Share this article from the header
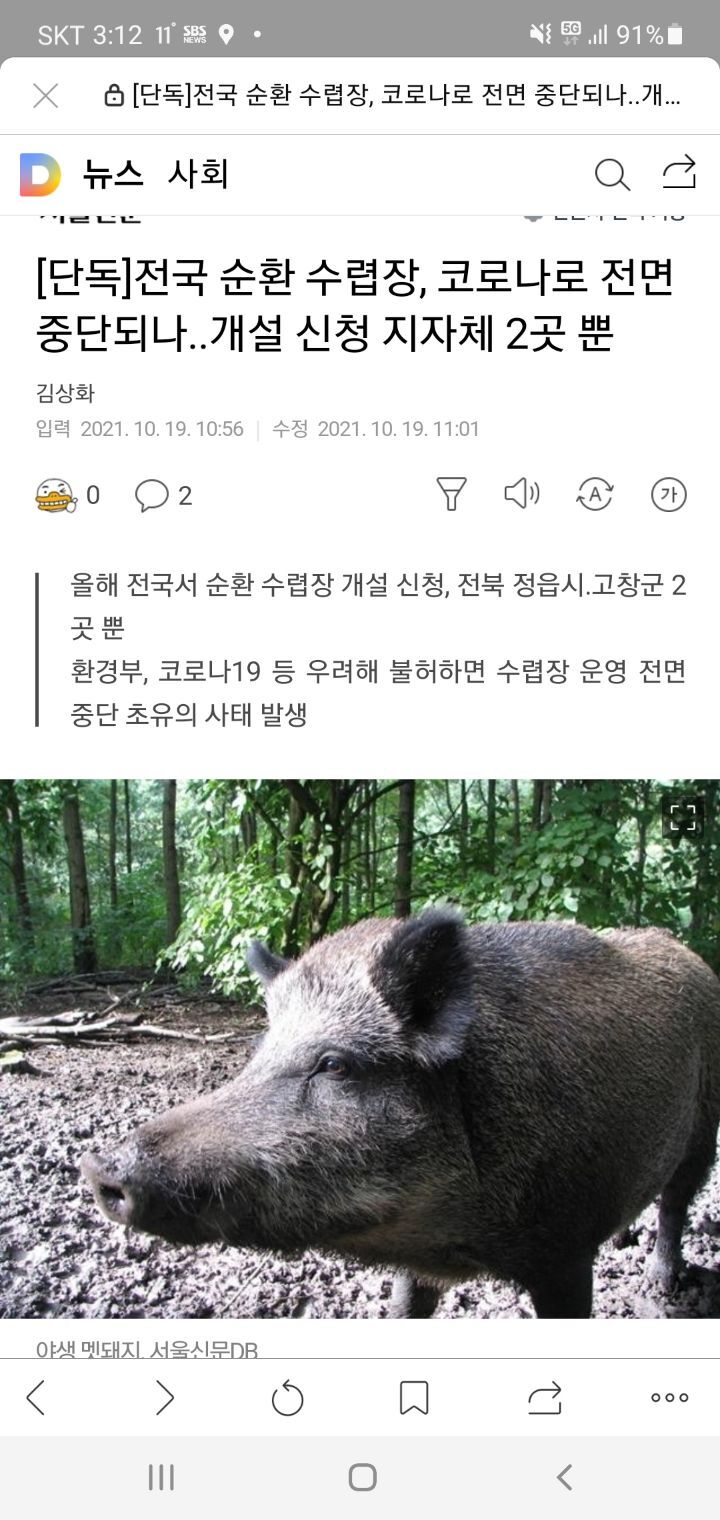 coord(679,173)
